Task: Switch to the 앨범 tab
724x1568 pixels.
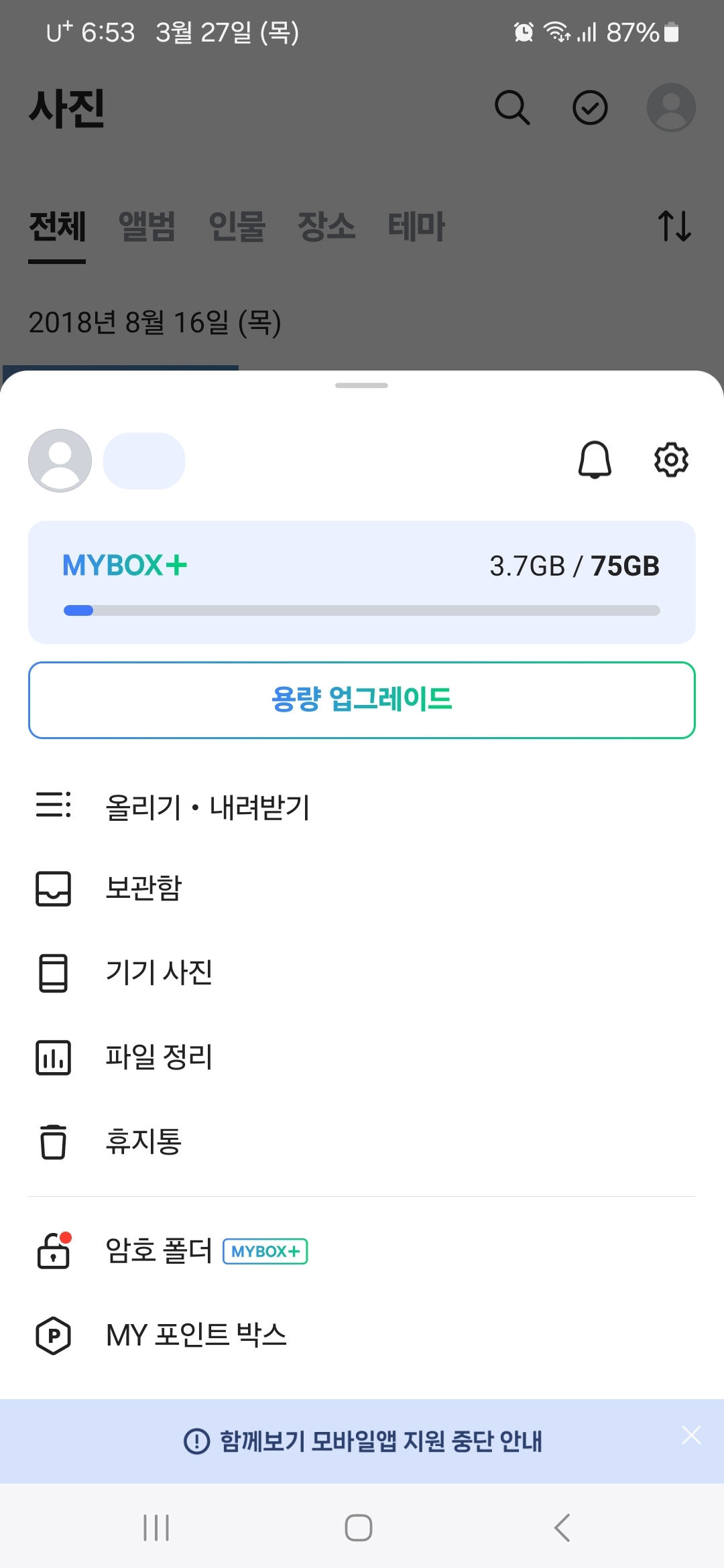Action: (x=145, y=226)
